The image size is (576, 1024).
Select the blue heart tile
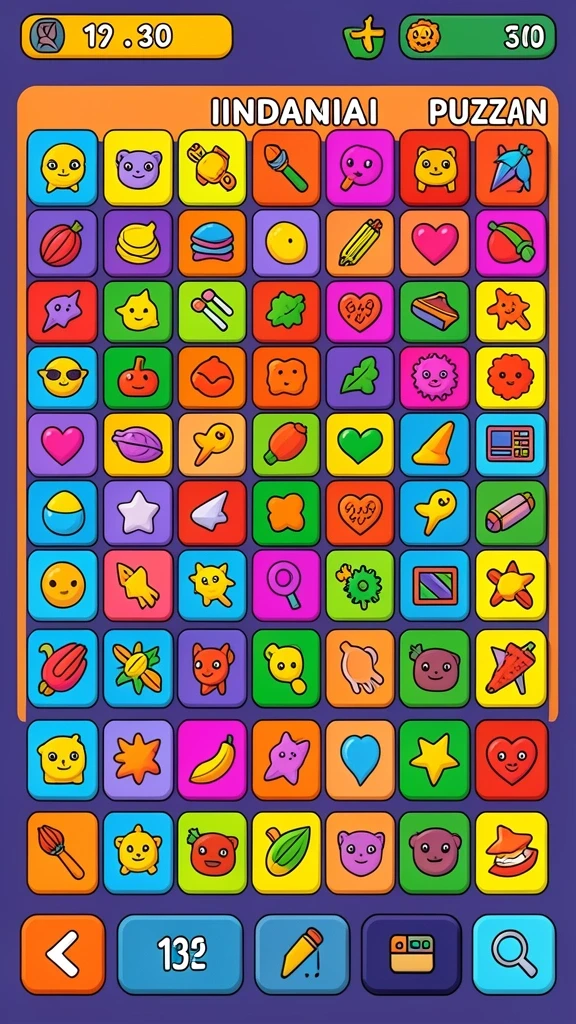(360, 760)
